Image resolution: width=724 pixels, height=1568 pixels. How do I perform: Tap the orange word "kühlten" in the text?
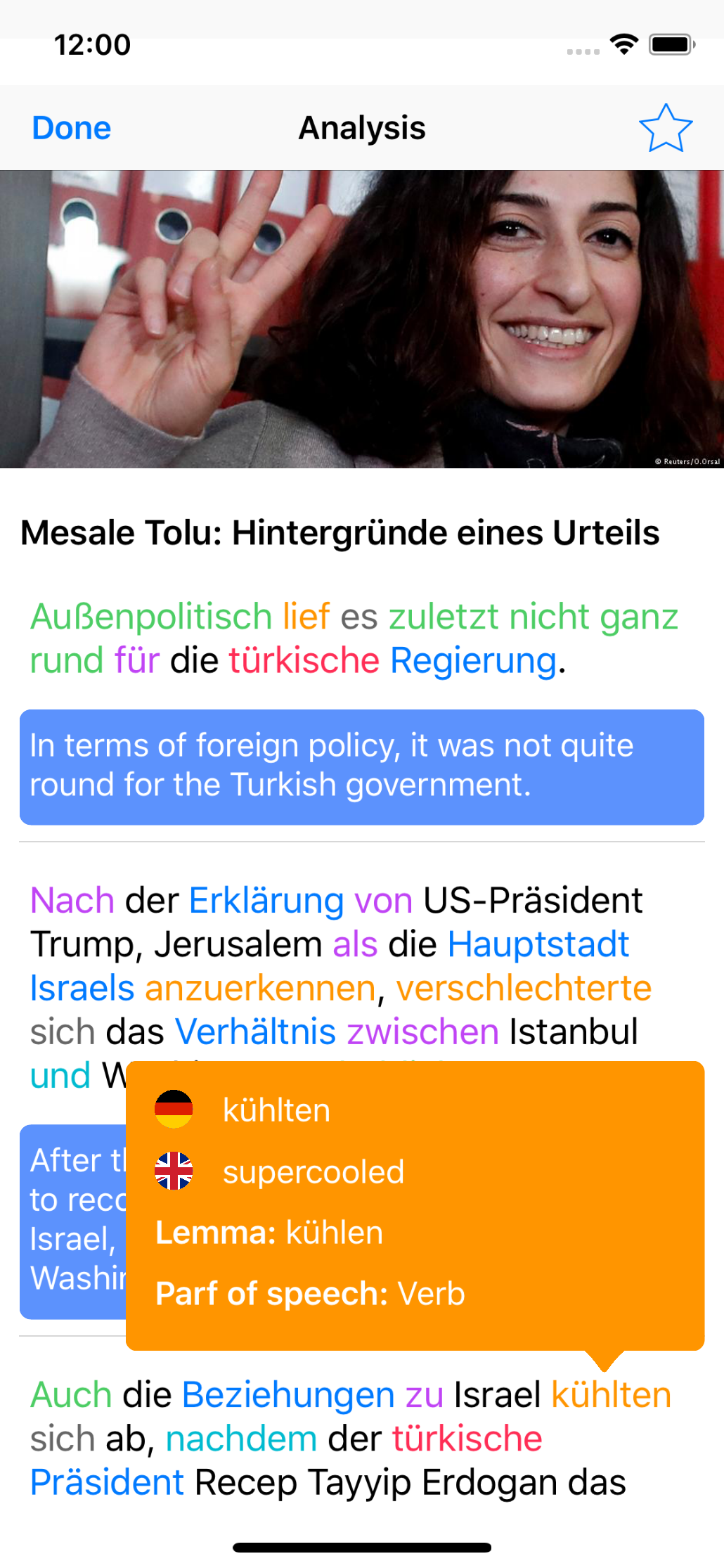coord(611,1395)
